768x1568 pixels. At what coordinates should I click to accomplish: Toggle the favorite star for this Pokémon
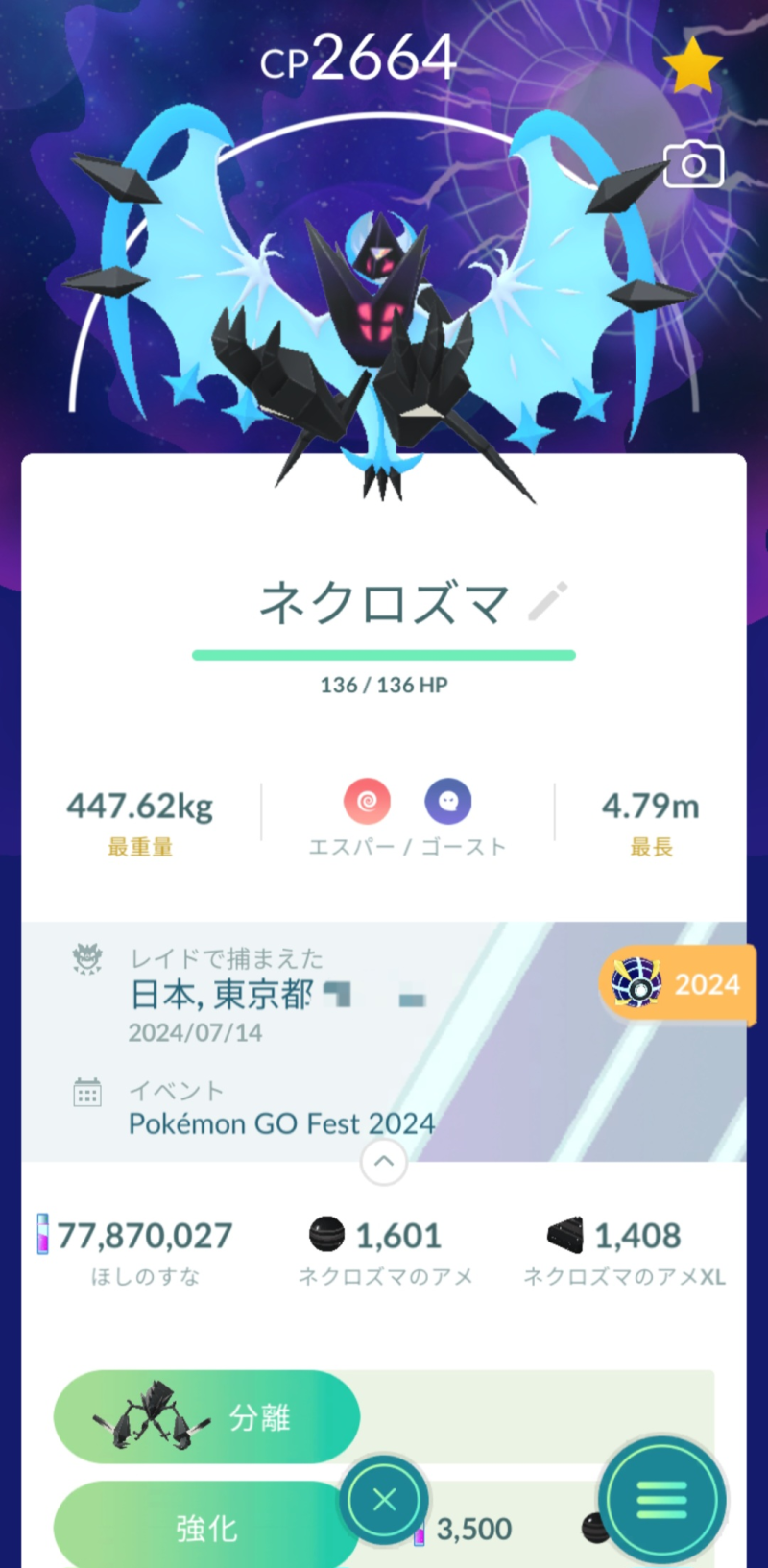pos(692,66)
